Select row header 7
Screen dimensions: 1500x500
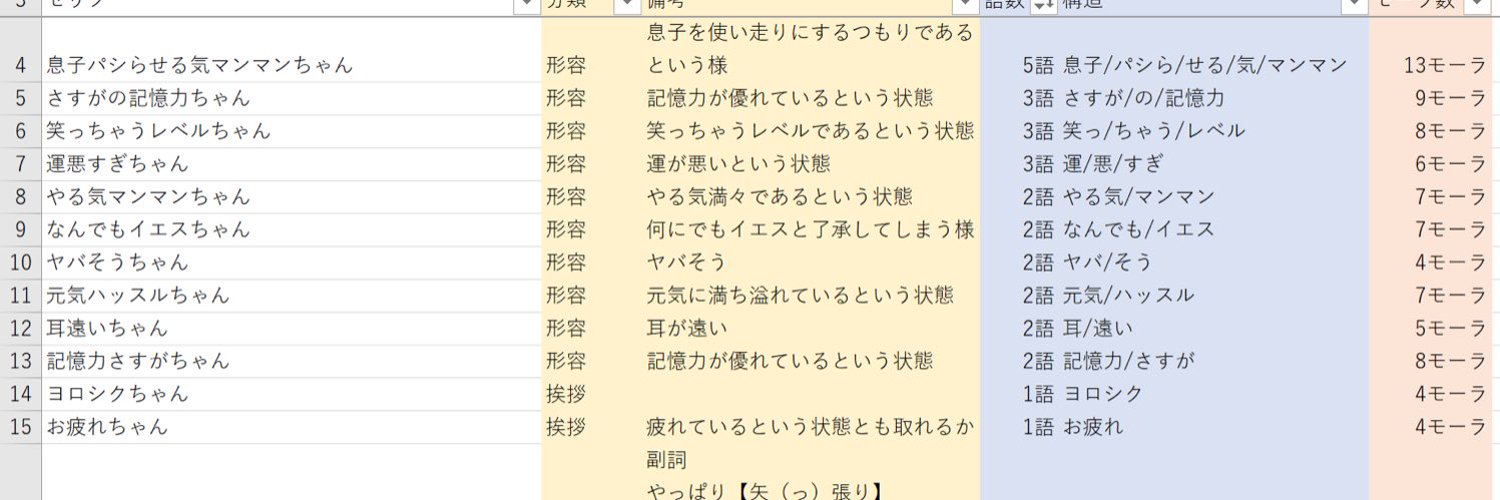[x=20, y=164]
